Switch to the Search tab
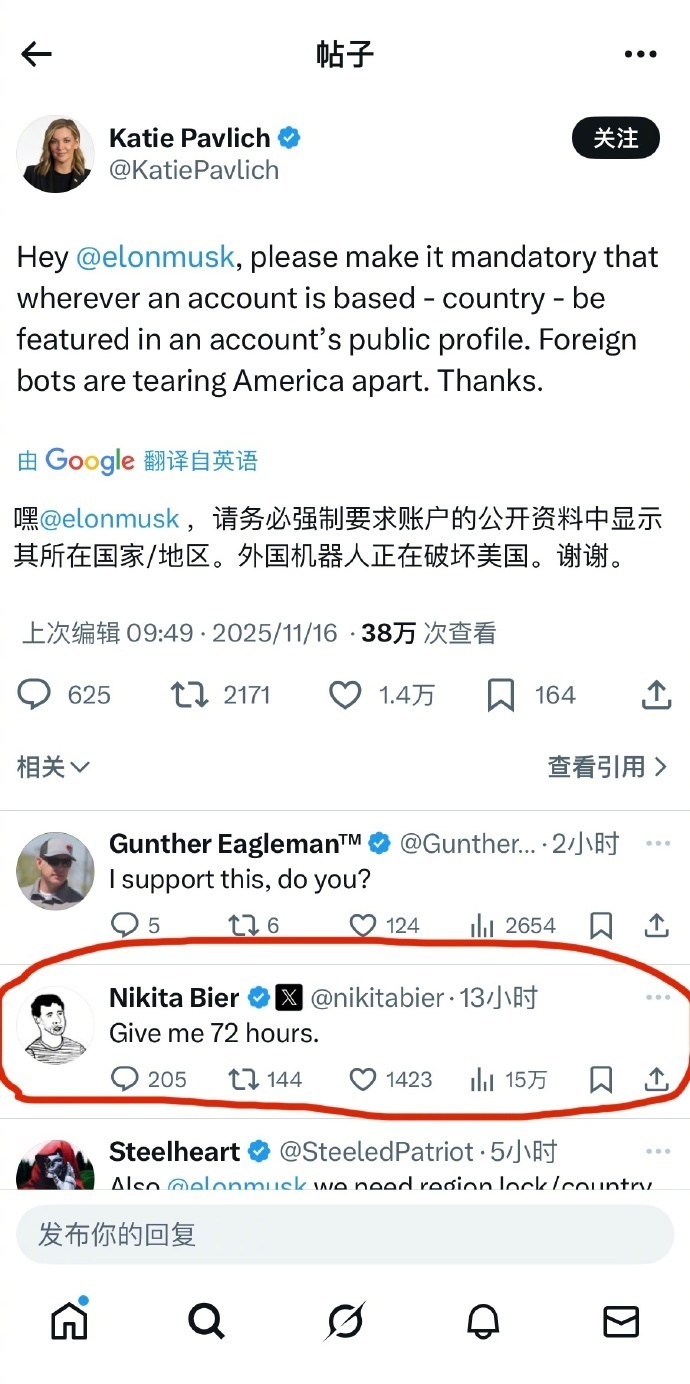Image resolution: width=690 pixels, height=1384 pixels. coord(206,1322)
